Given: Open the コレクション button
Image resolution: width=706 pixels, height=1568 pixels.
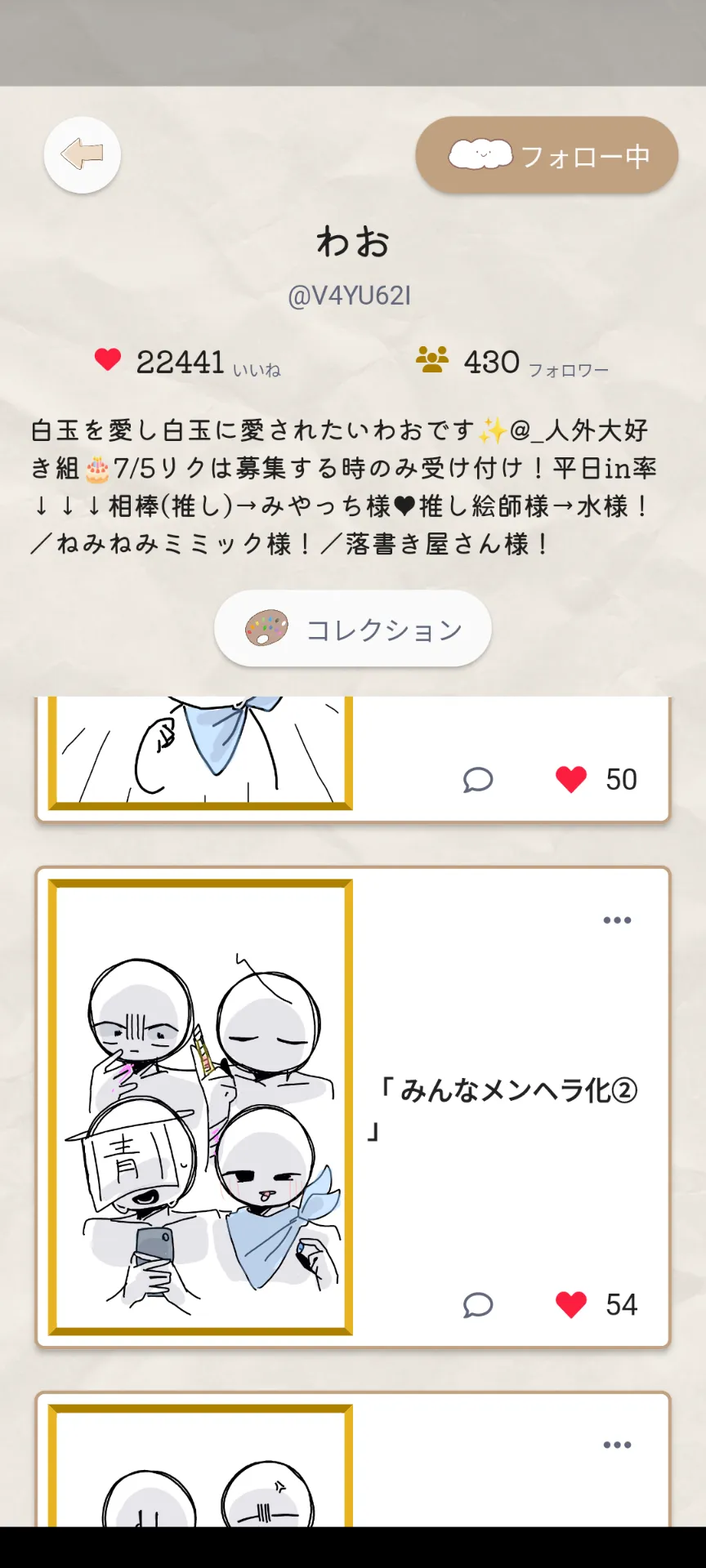Looking at the screenshot, I should pos(353,629).
